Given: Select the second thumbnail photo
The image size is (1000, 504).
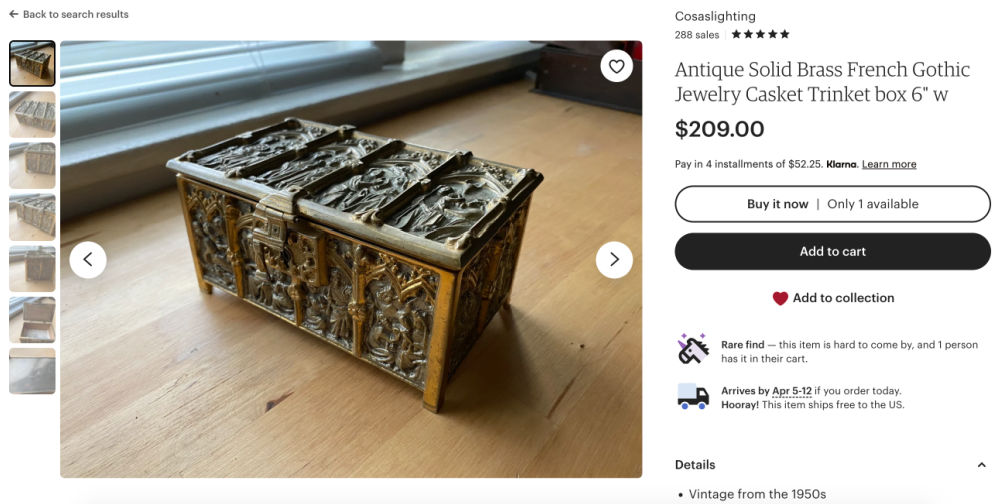Looking at the screenshot, I should coord(32,115).
